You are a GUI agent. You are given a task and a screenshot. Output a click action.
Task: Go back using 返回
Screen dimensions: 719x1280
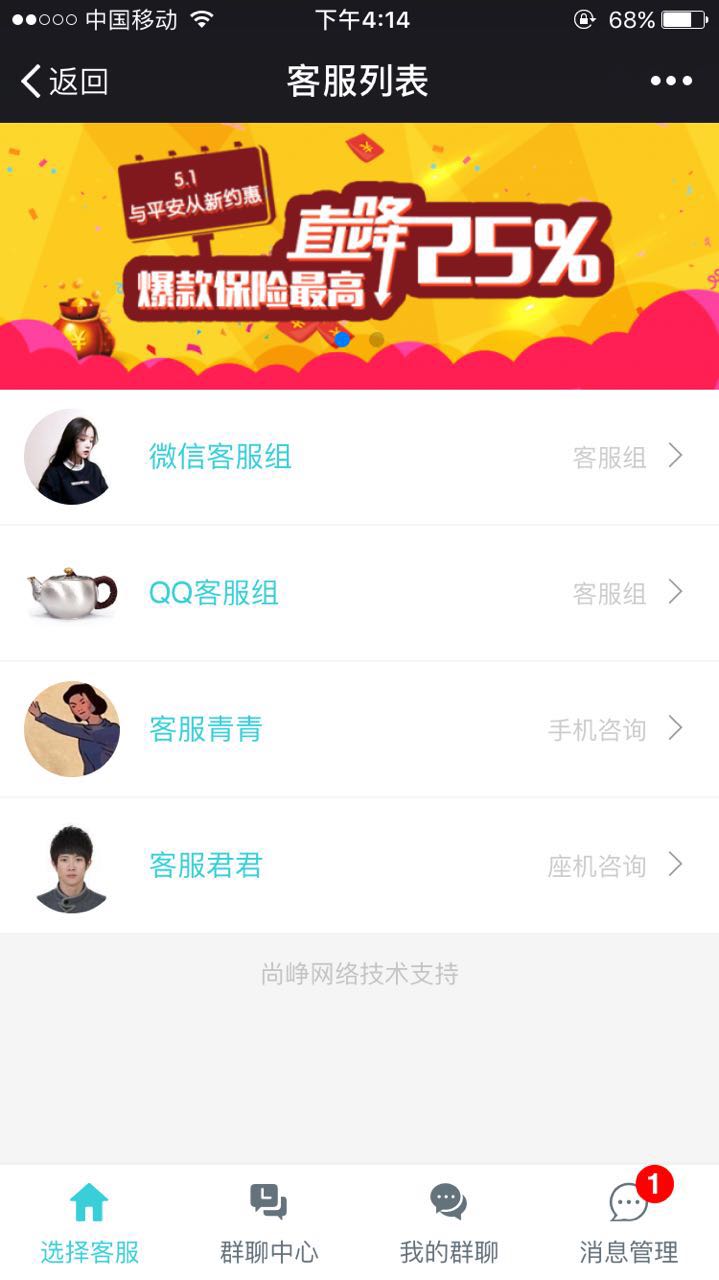pyautogui.click(x=65, y=81)
